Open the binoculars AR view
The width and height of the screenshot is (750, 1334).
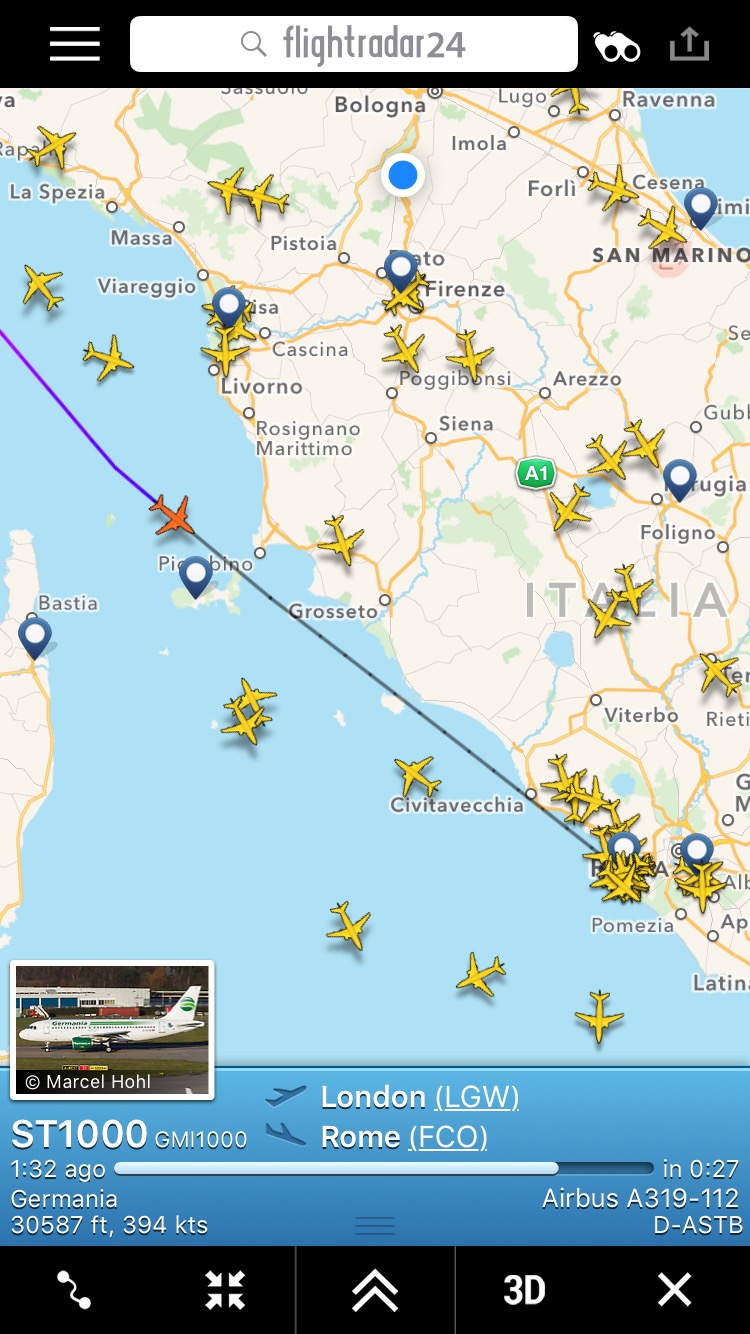617,46
